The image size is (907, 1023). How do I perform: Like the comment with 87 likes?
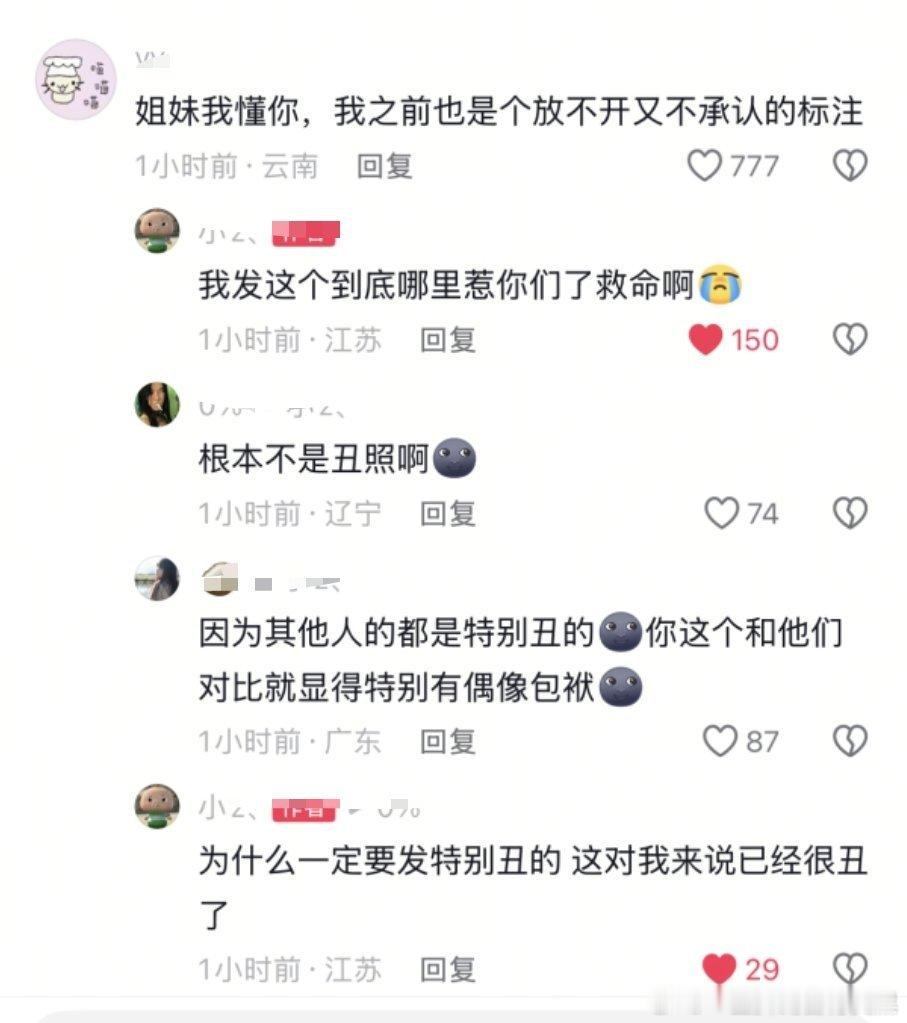pos(719,742)
